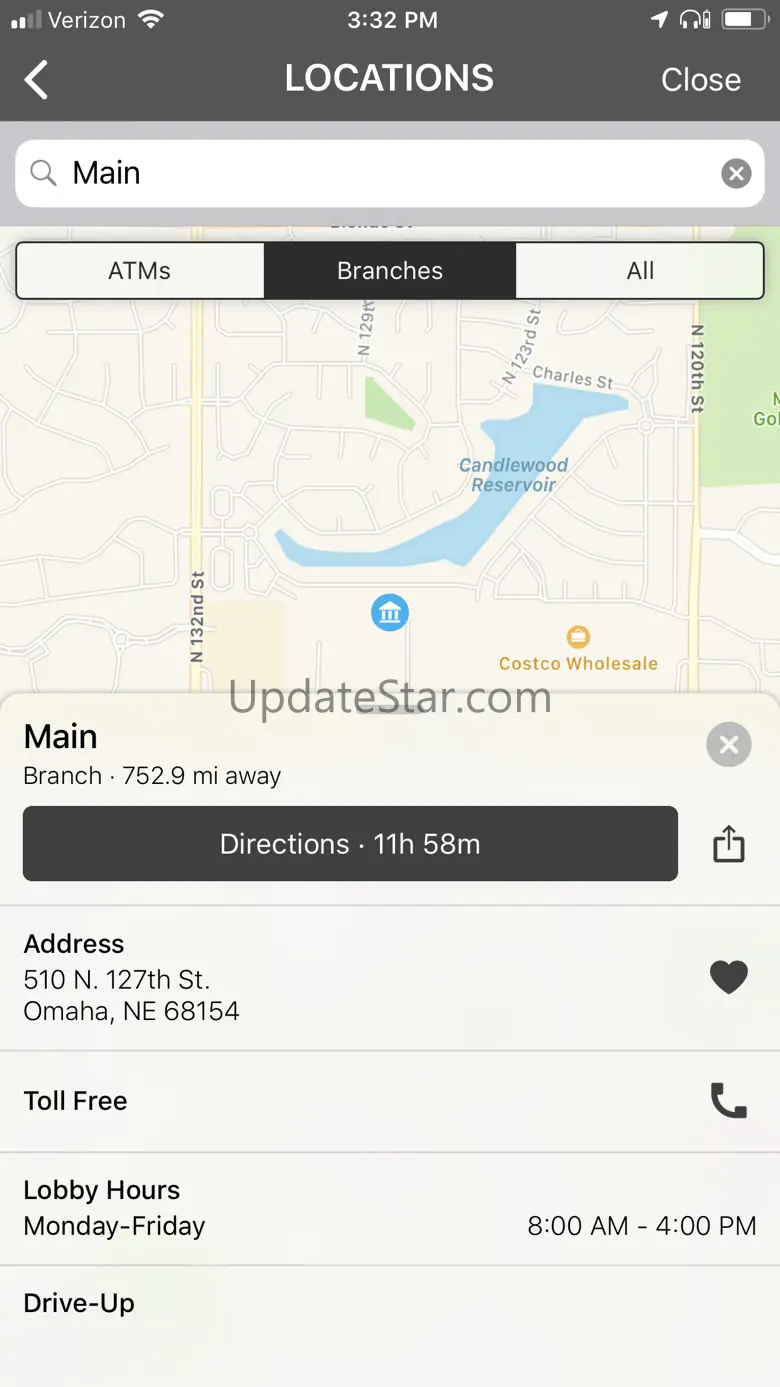Tap the Costco Wholesale map marker

pyautogui.click(x=578, y=637)
